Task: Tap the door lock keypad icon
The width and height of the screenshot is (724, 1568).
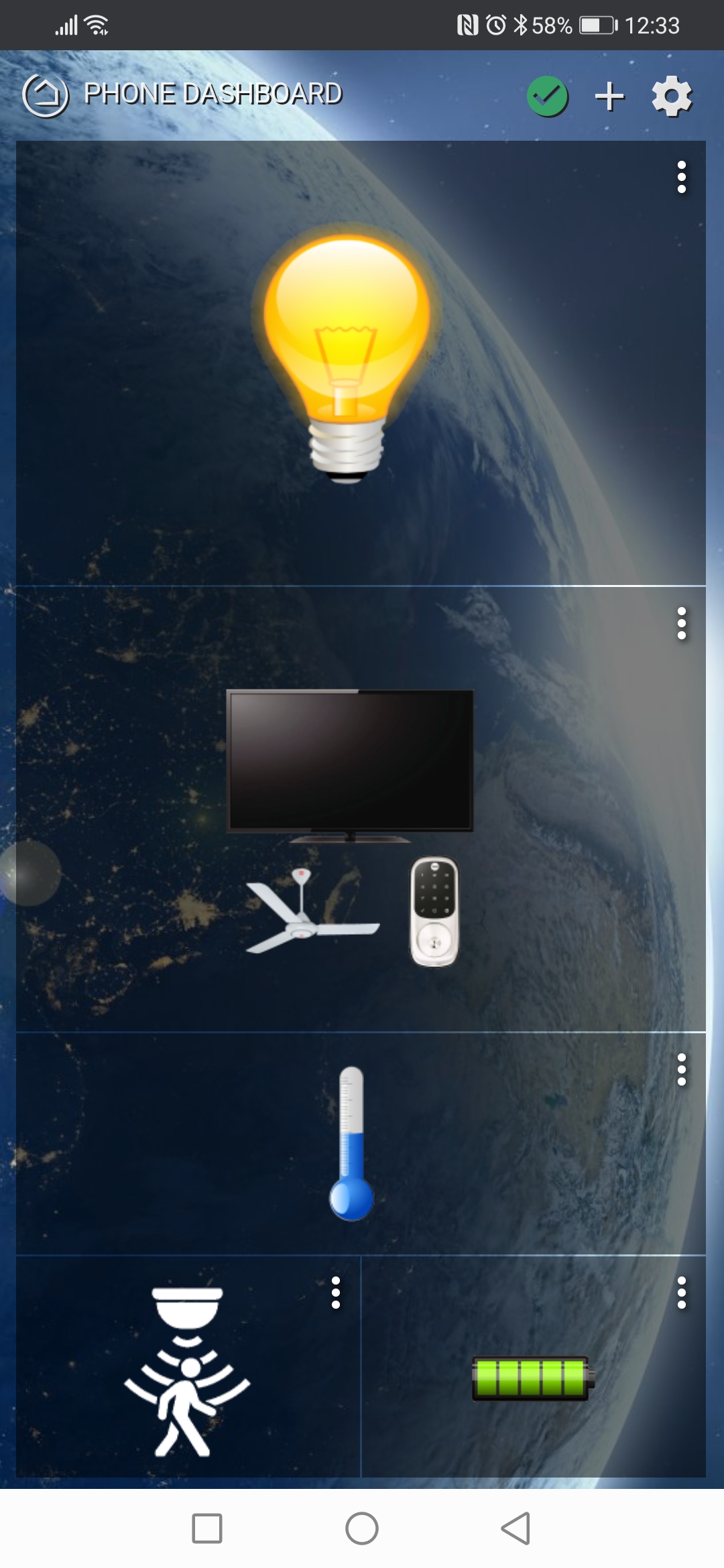Action: pyautogui.click(x=434, y=911)
